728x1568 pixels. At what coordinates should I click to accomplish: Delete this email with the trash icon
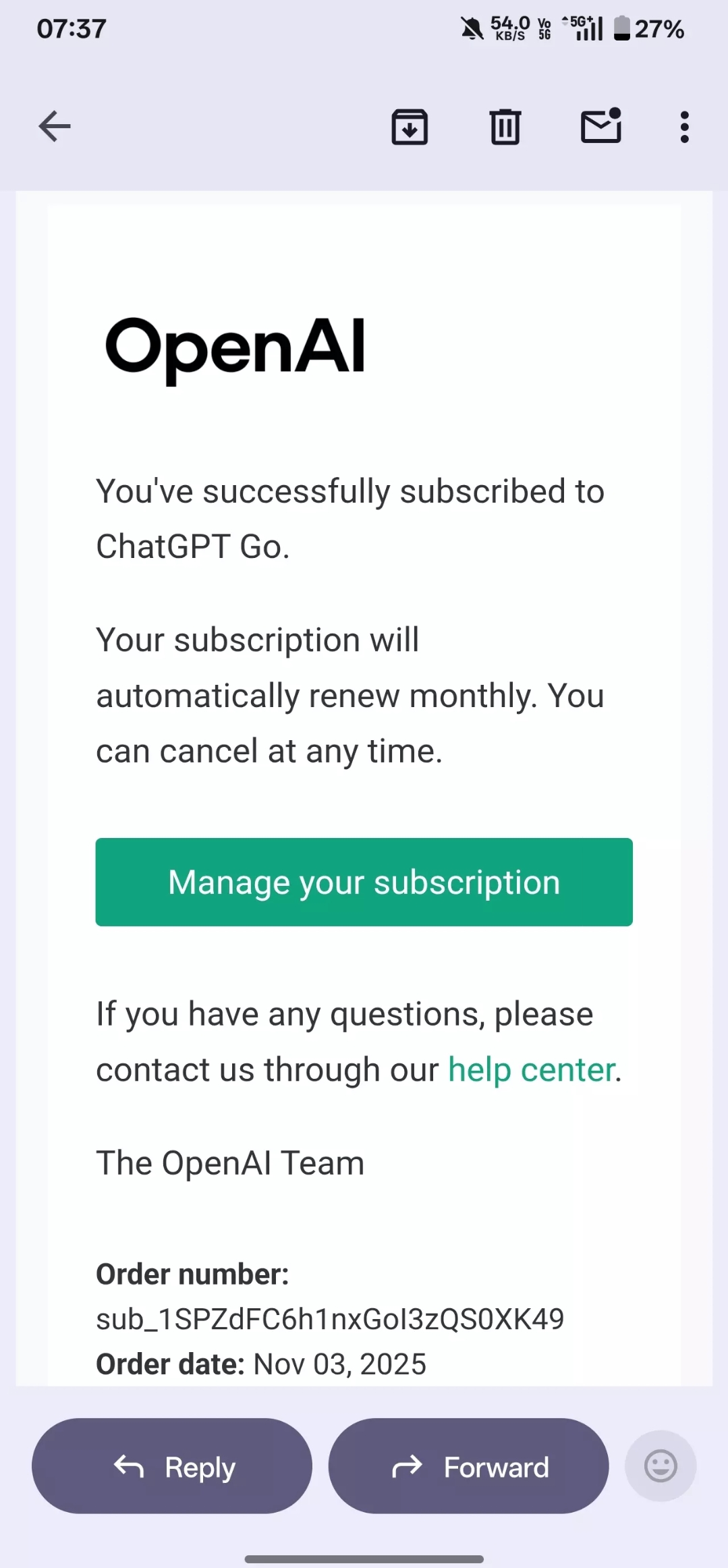tap(505, 127)
